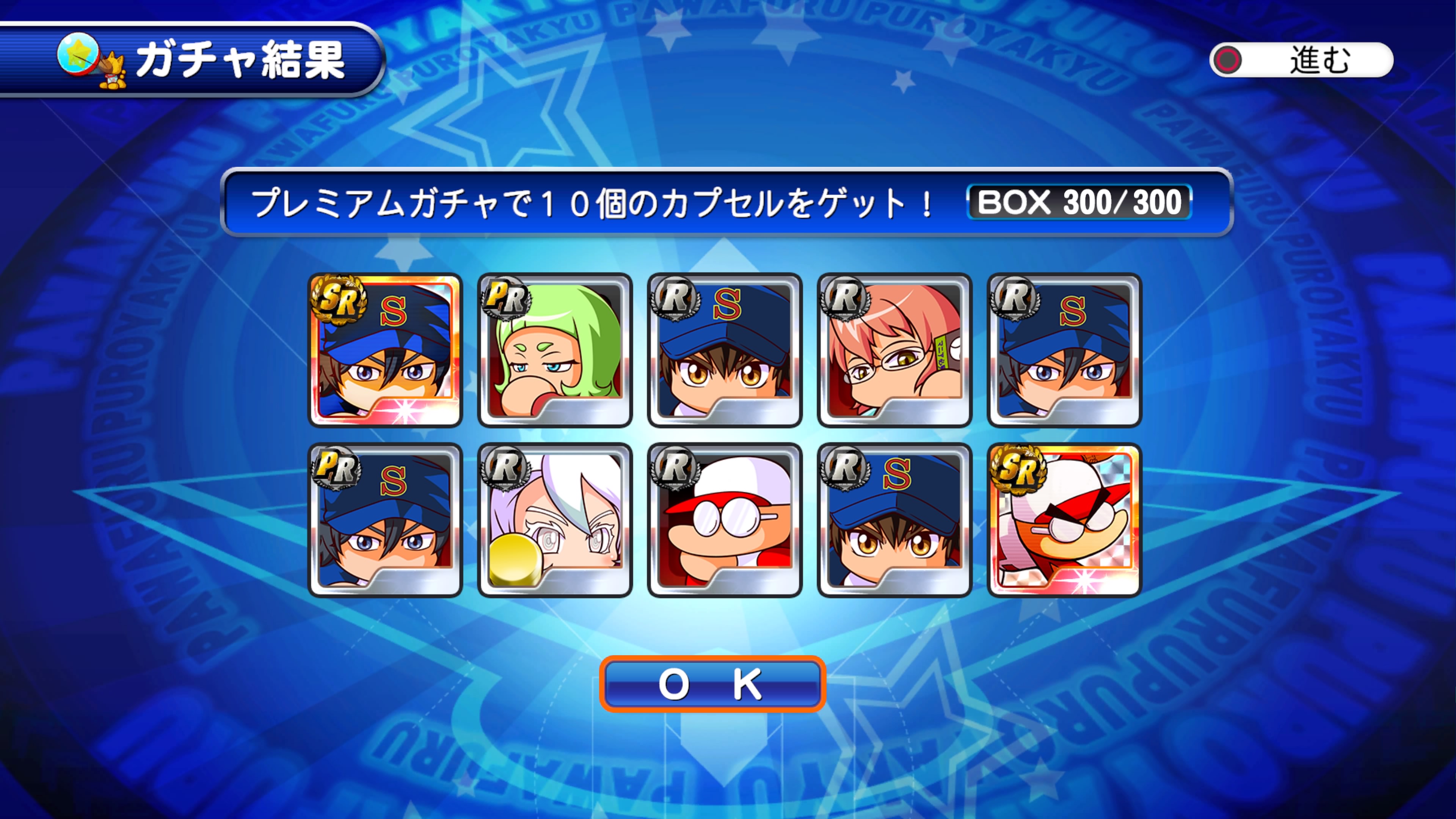The height and width of the screenshot is (819, 1456).
Task: View the pink-haired glasses R character card
Action: pos(894,350)
